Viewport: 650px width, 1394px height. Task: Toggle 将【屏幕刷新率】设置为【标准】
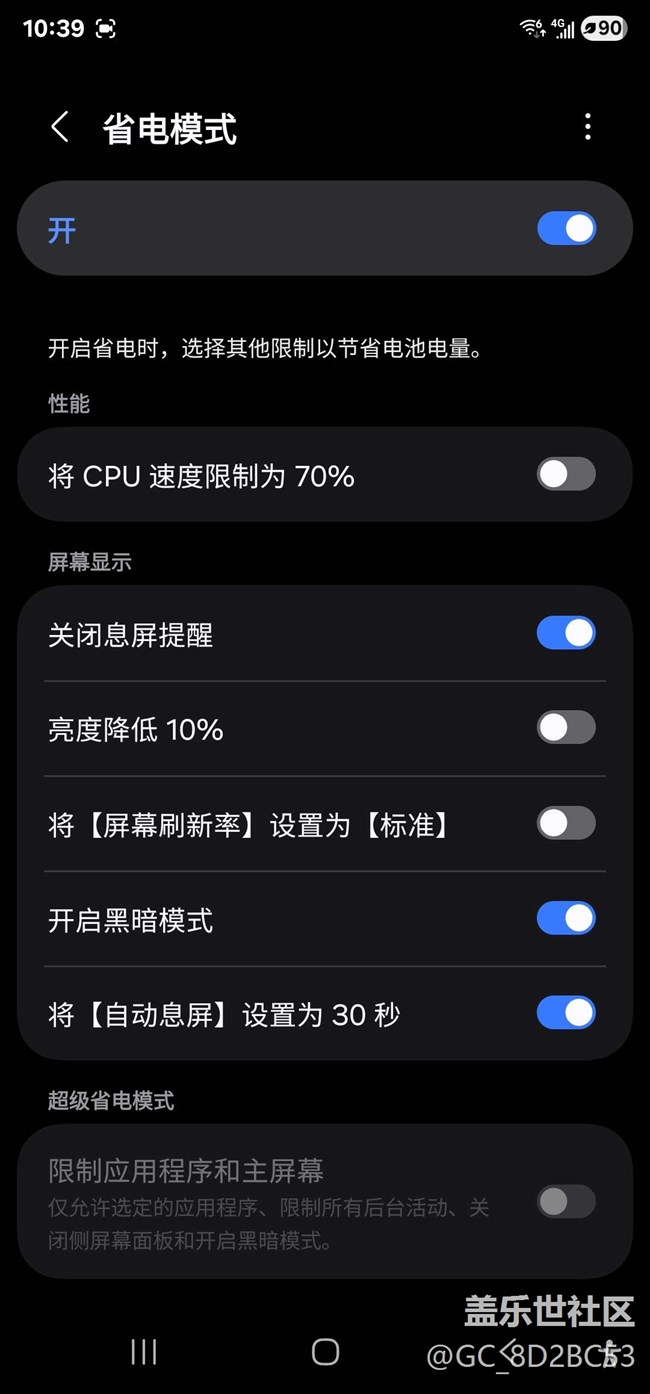[x=566, y=823]
